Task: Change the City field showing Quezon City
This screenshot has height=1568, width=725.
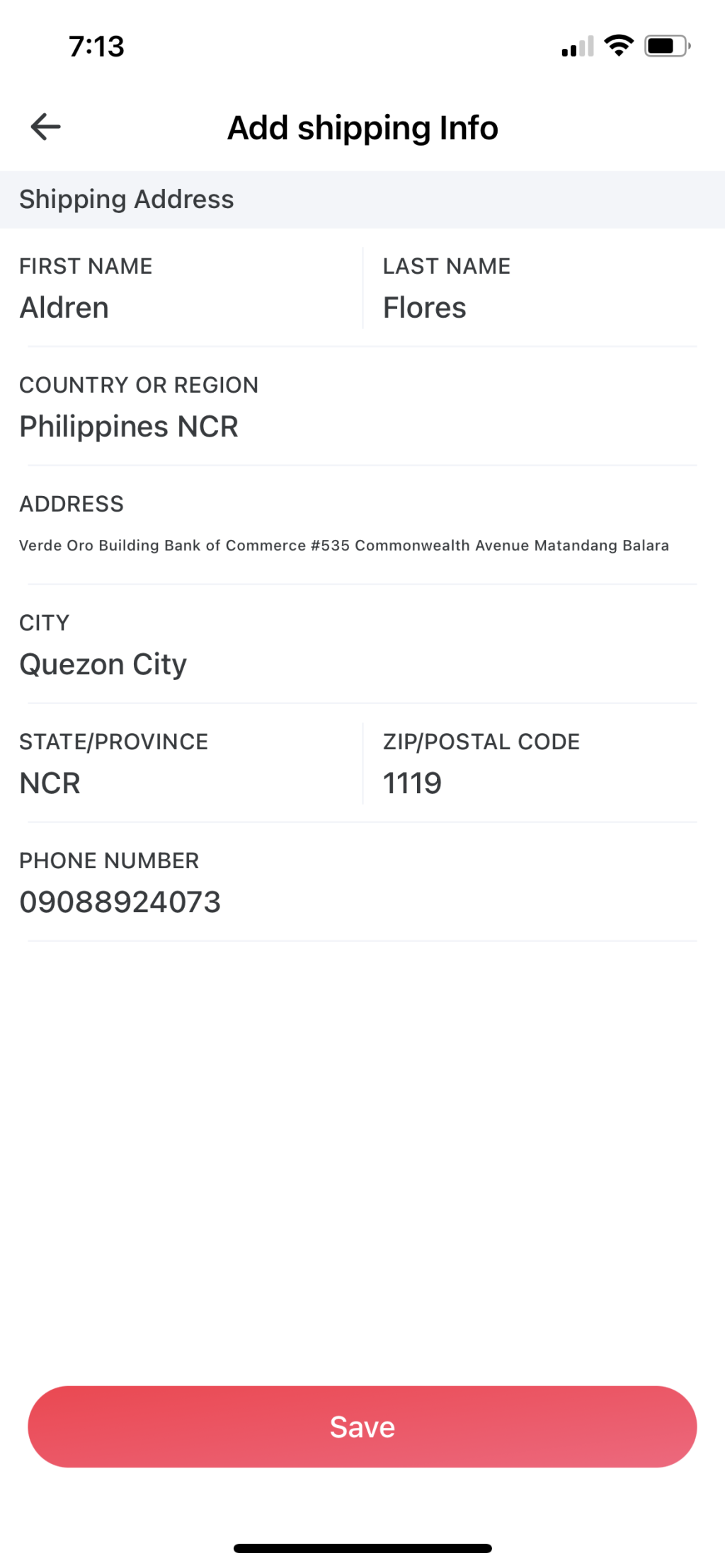Action: (103, 664)
